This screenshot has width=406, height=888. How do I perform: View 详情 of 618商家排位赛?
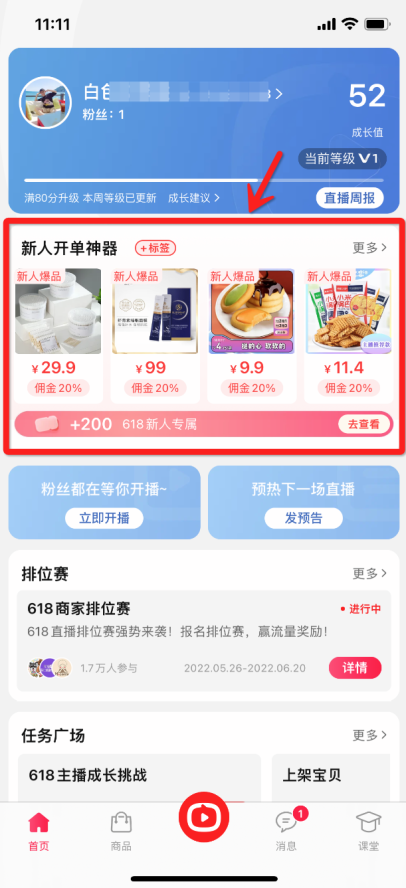(355, 668)
